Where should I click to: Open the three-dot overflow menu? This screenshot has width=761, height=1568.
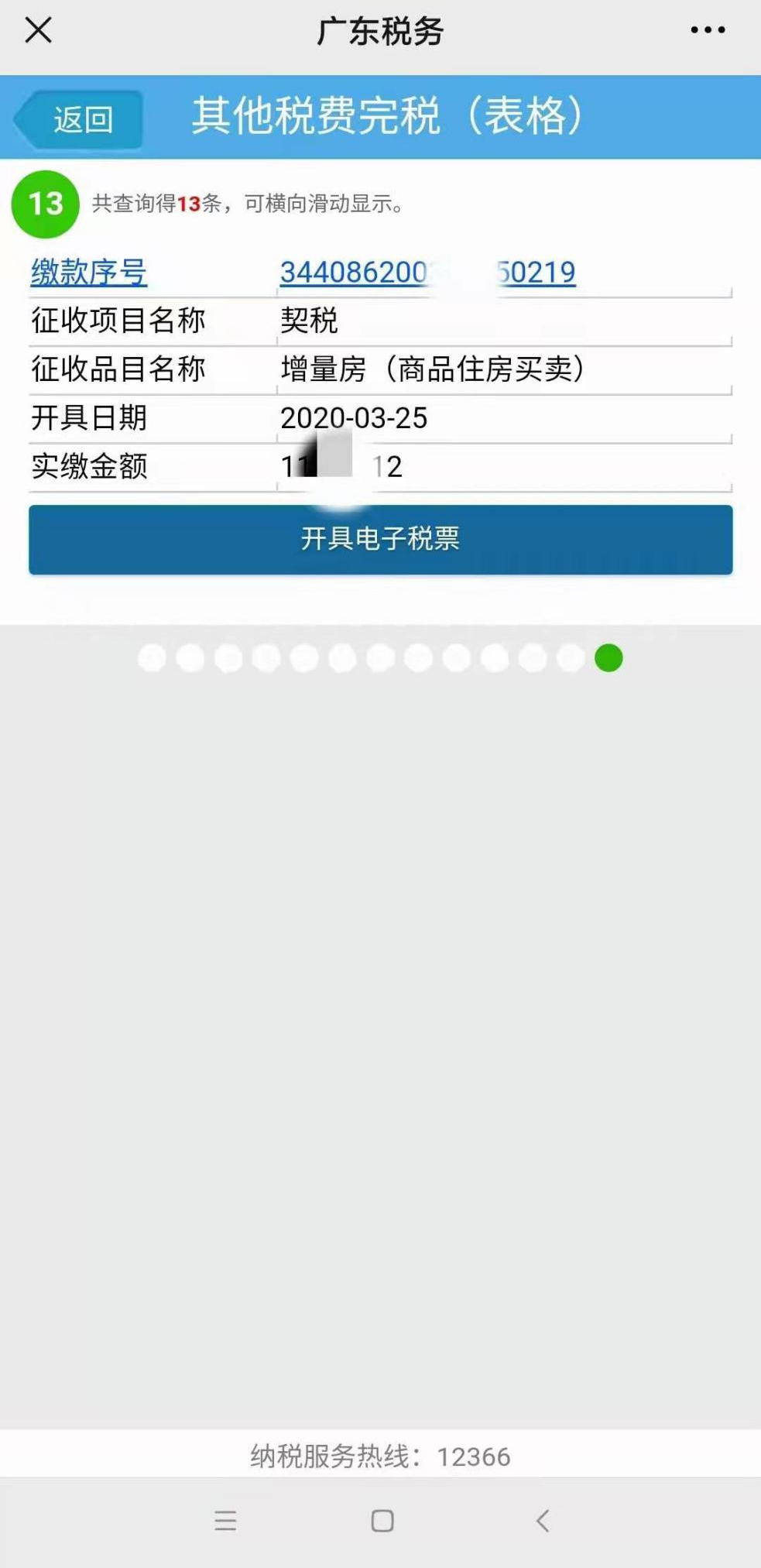tap(708, 30)
